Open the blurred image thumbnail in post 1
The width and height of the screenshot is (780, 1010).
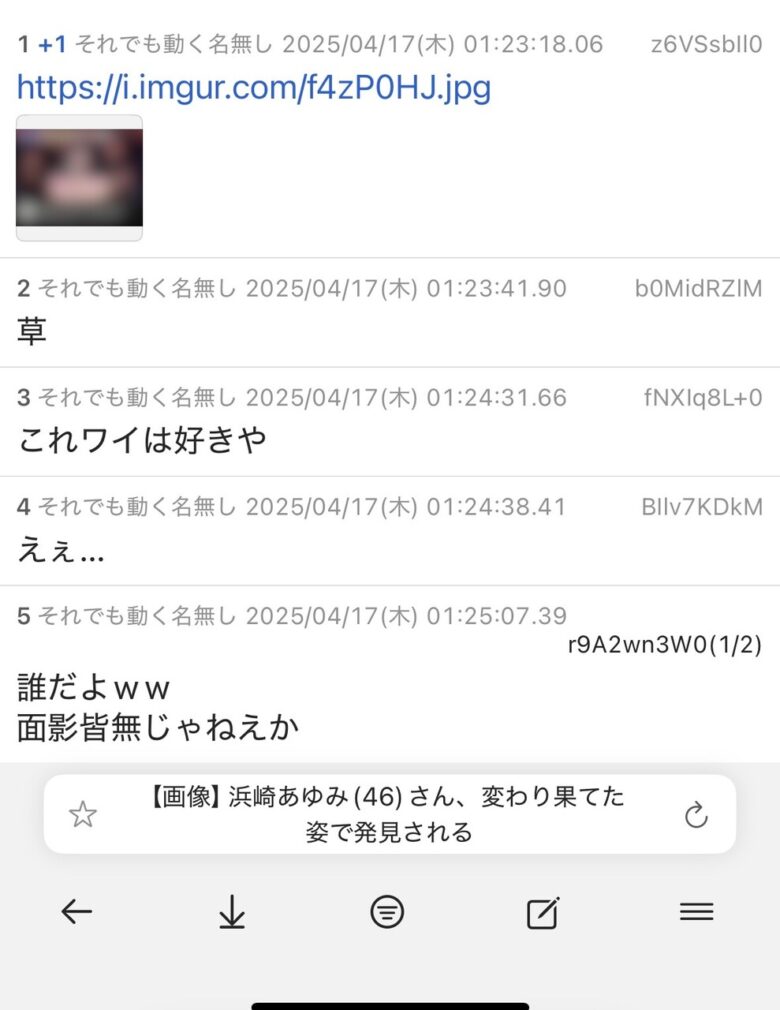79,177
